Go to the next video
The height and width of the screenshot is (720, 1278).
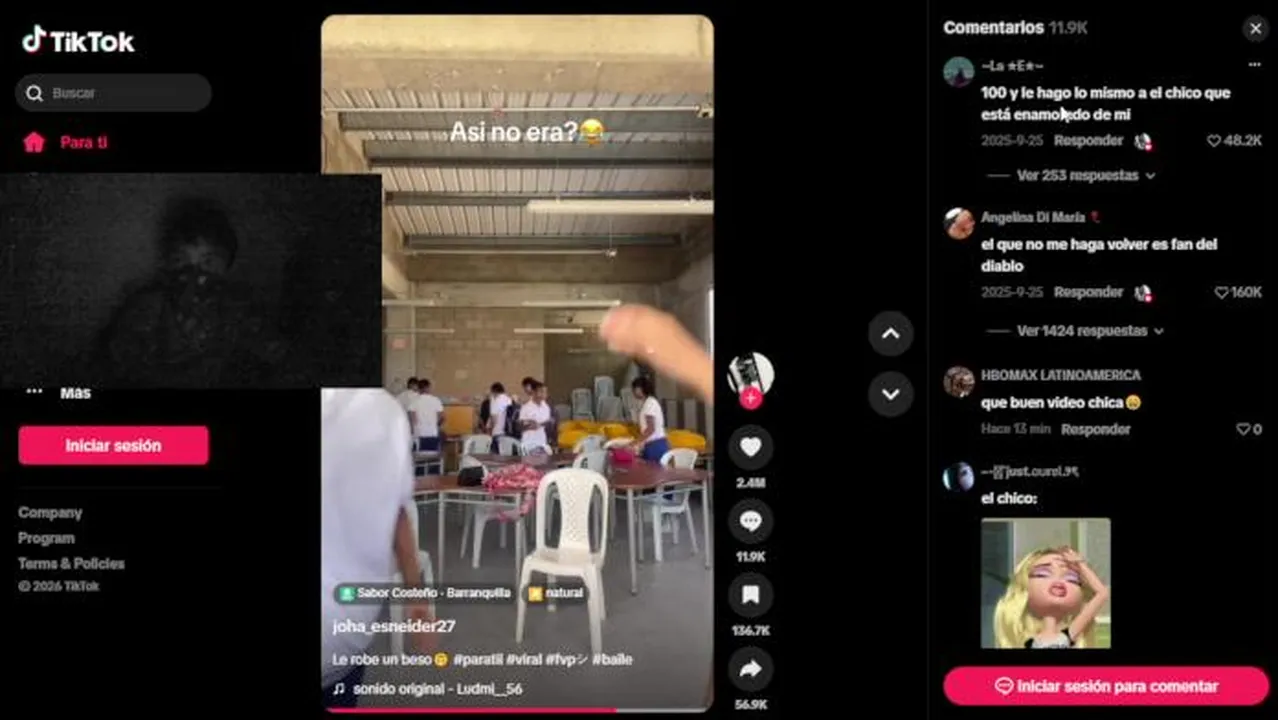coord(890,394)
